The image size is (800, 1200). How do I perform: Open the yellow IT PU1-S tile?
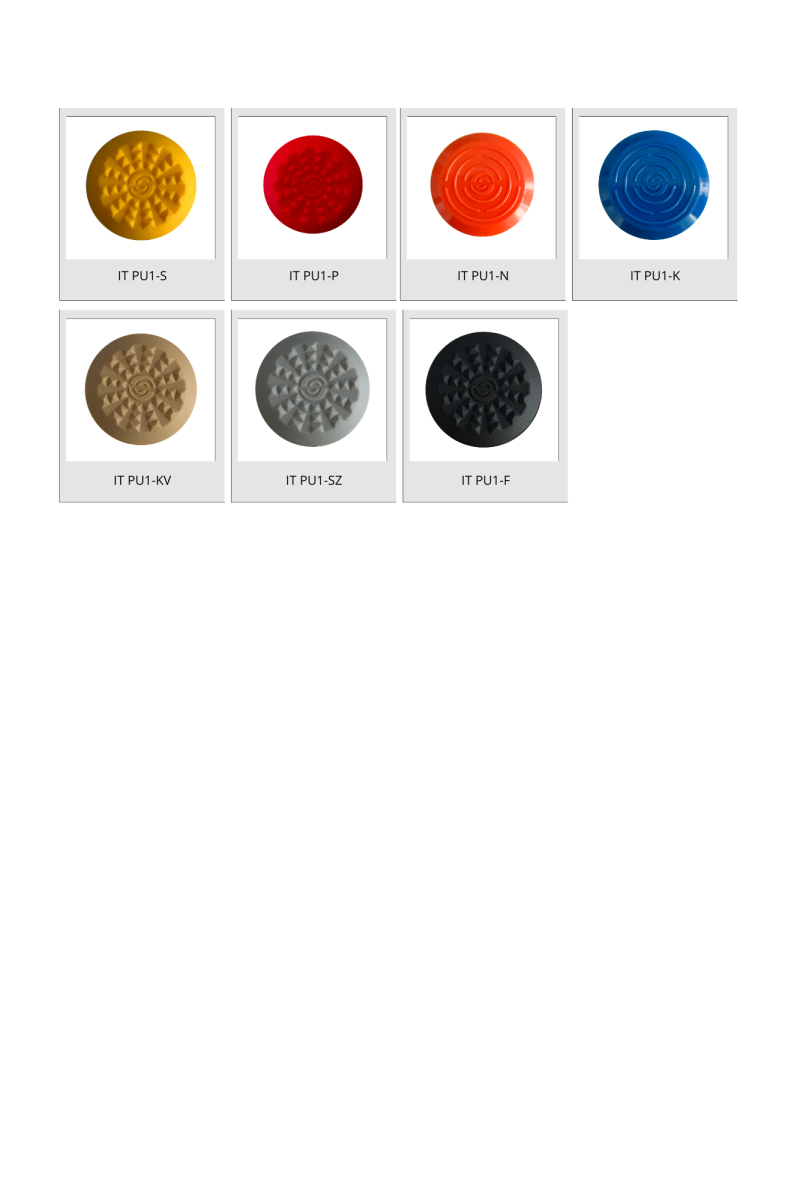[141, 186]
